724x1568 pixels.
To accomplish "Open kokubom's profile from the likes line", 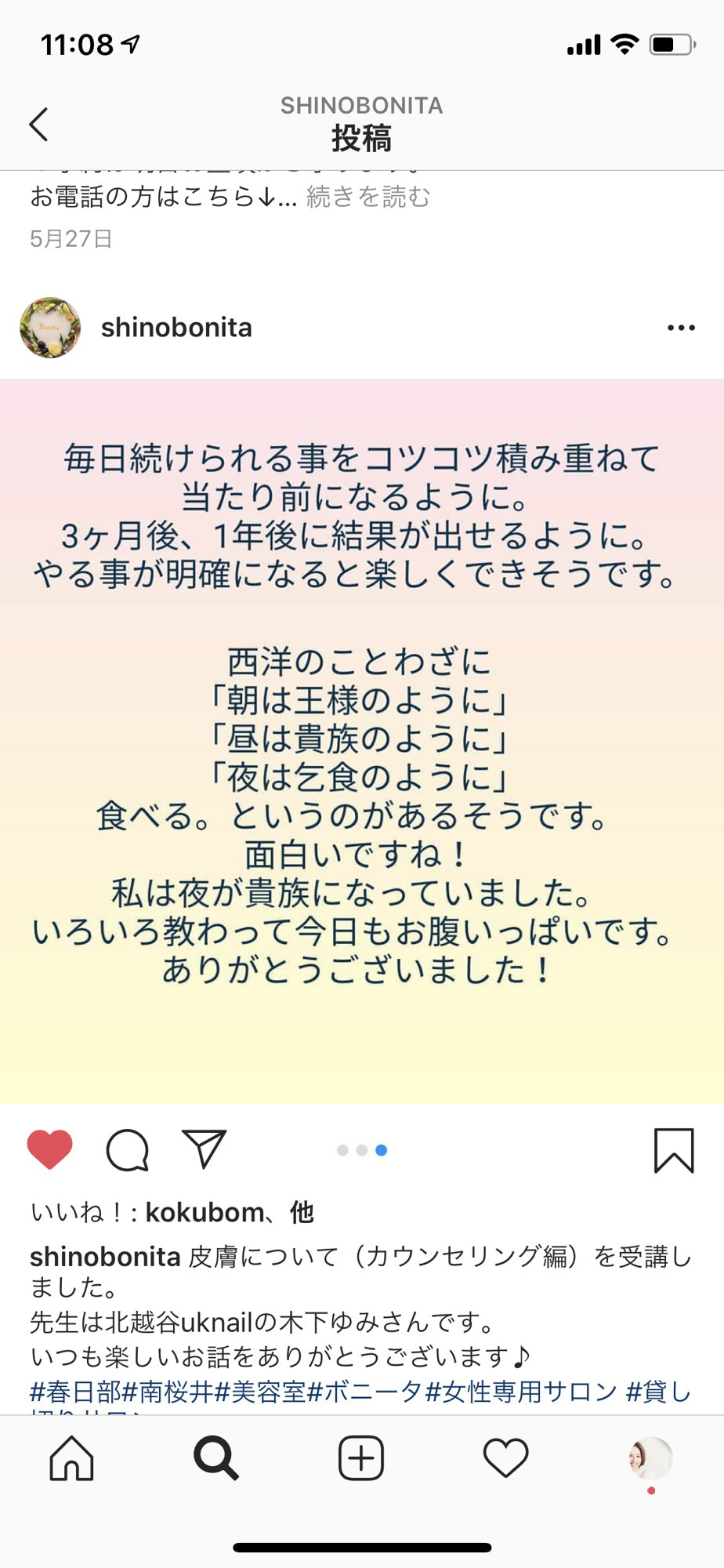I will click(205, 1213).
